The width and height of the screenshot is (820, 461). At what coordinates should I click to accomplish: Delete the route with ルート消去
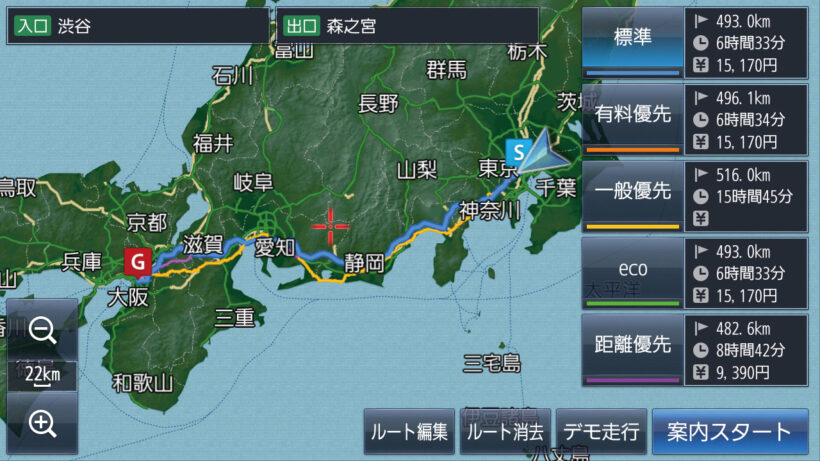505,432
